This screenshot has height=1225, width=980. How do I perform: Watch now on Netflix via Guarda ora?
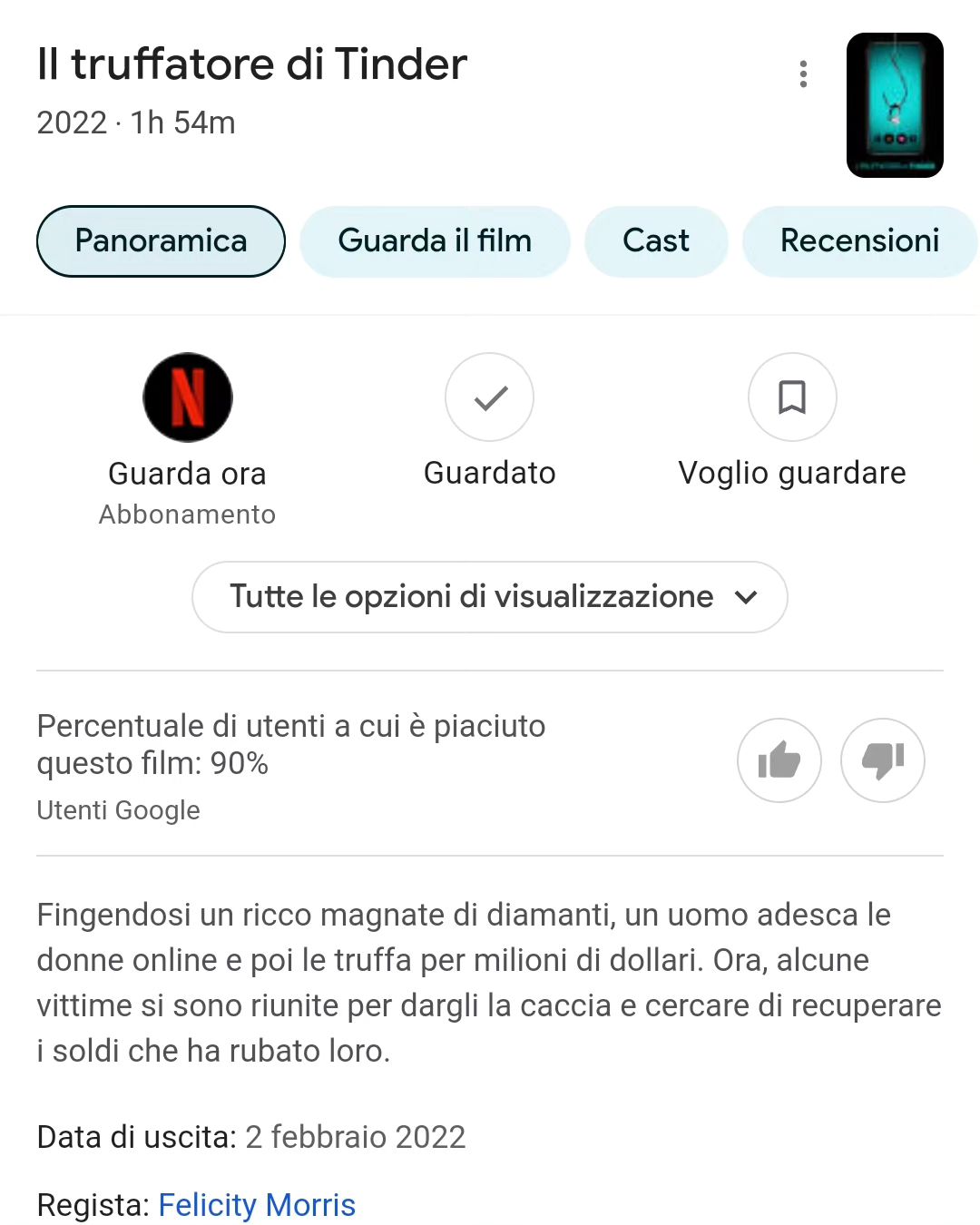tap(188, 398)
